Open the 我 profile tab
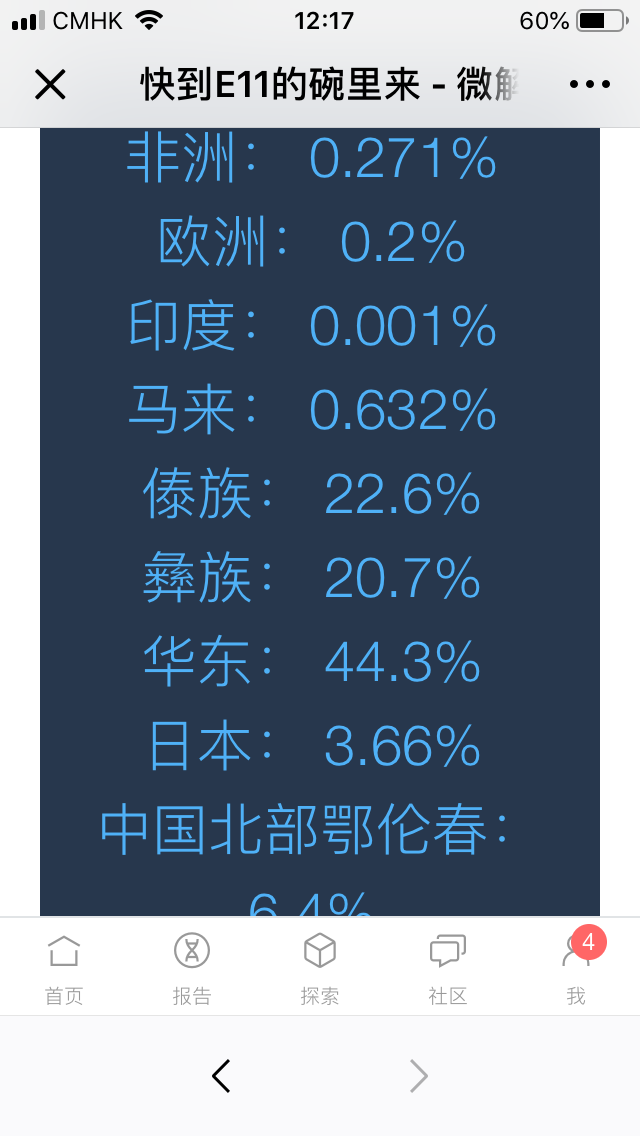The width and height of the screenshot is (640, 1136). [576, 969]
